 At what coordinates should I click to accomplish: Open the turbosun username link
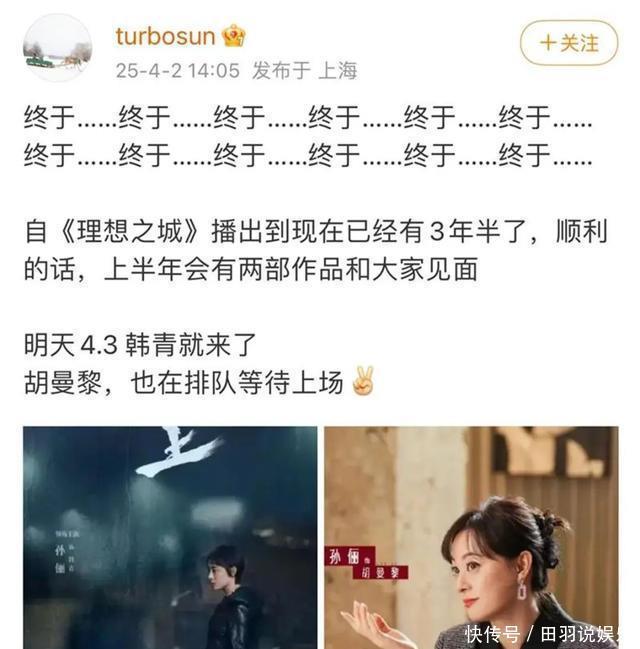coord(165,37)
